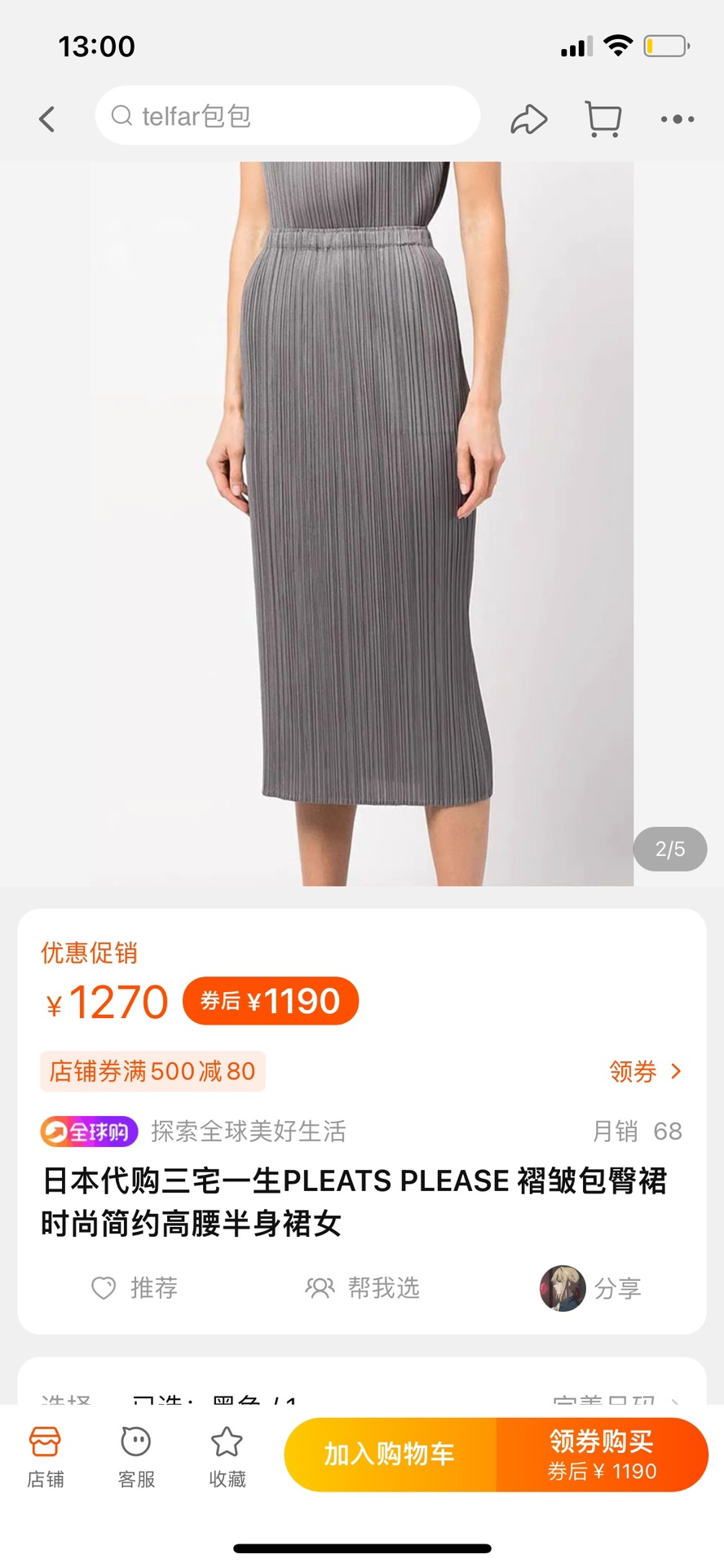This screenshot has height=1568, width=724.
Task: Open the grey pleated skirt product image
Action: coord(362,522)
